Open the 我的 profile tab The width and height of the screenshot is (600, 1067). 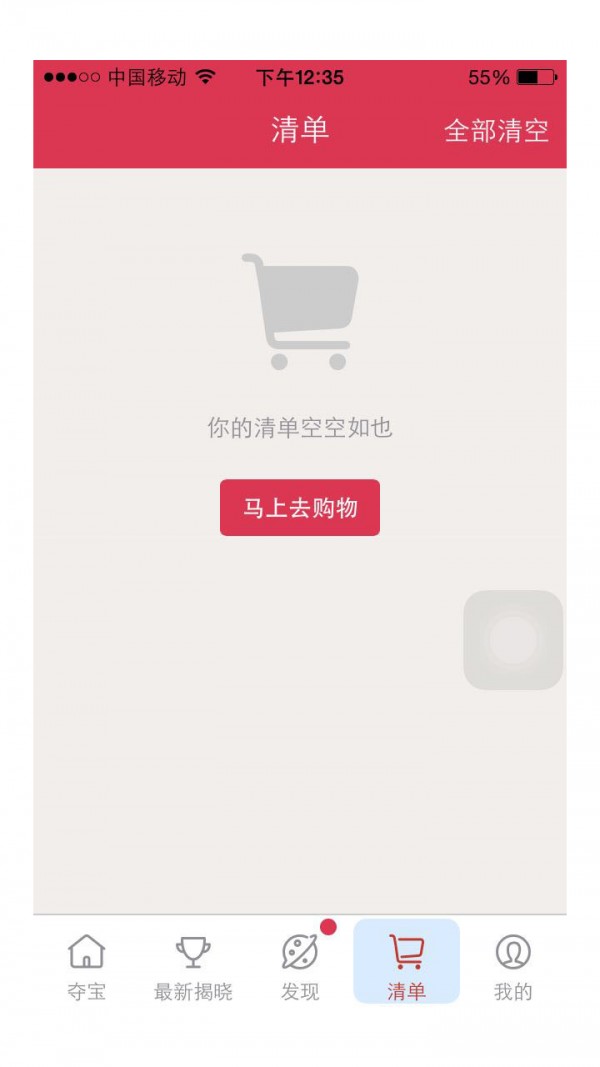(x=513, y=966)
